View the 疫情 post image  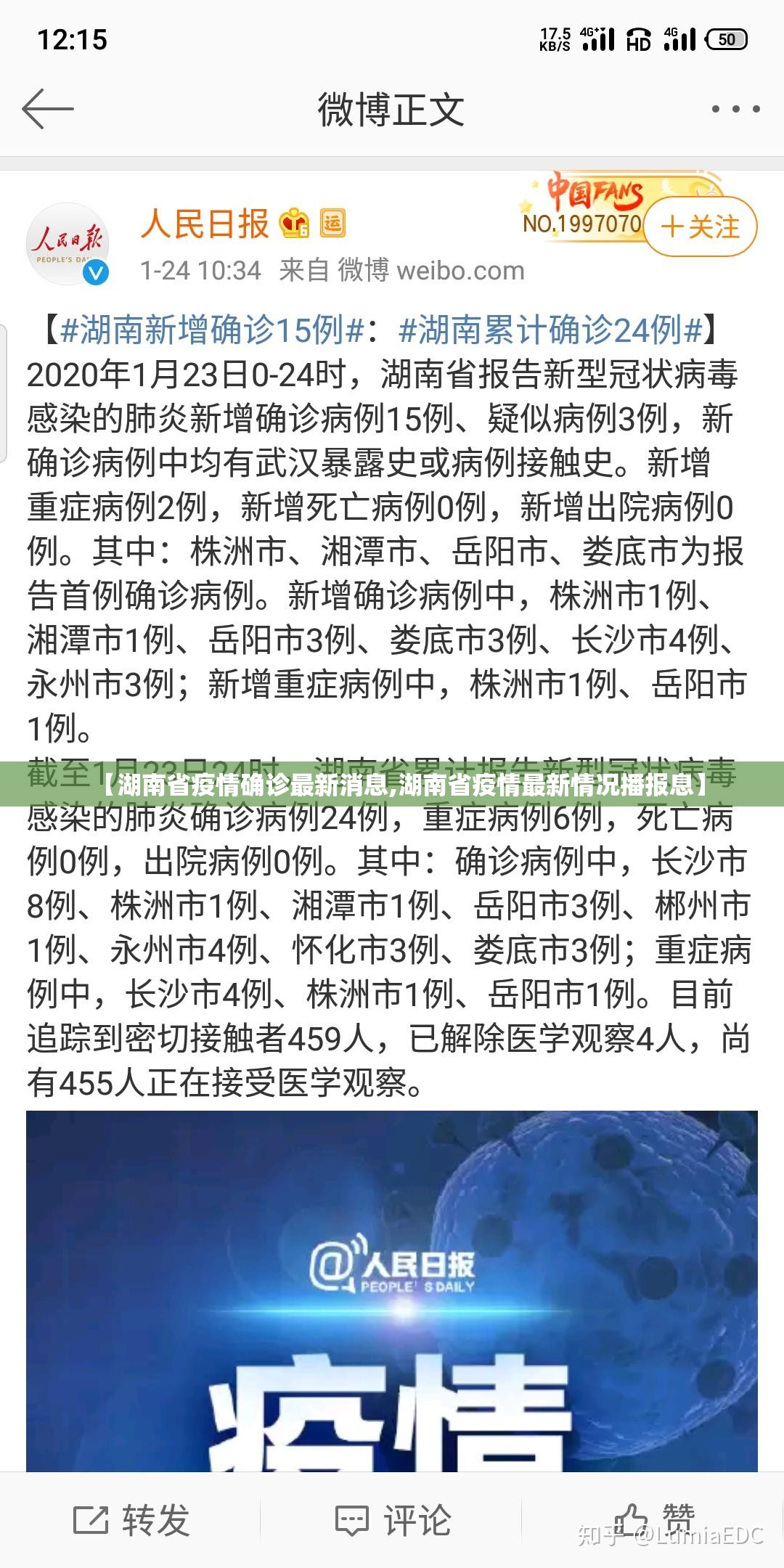coord(392,1292)
